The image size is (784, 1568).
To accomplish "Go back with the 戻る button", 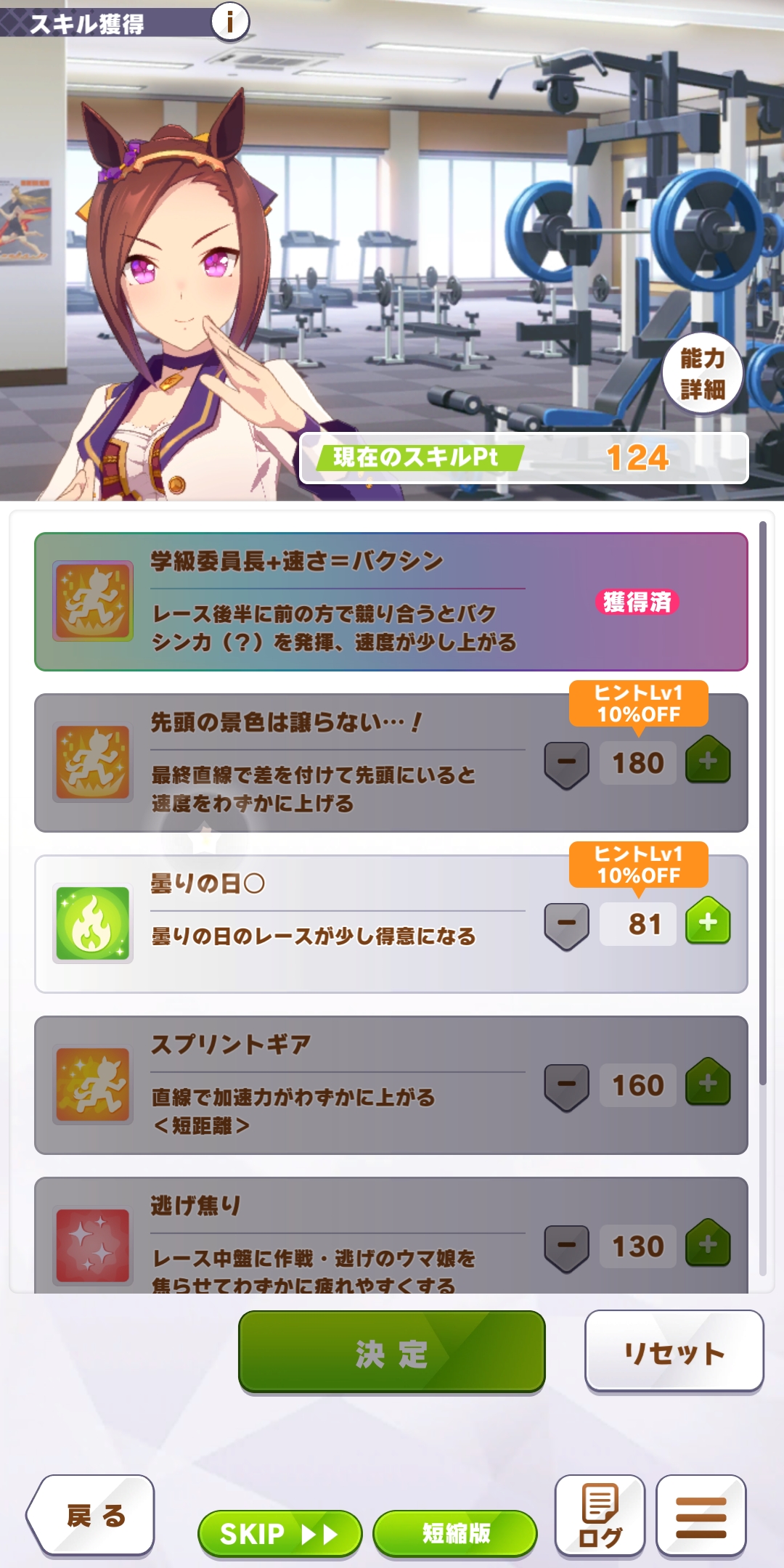I will [x=94, y=1516].
